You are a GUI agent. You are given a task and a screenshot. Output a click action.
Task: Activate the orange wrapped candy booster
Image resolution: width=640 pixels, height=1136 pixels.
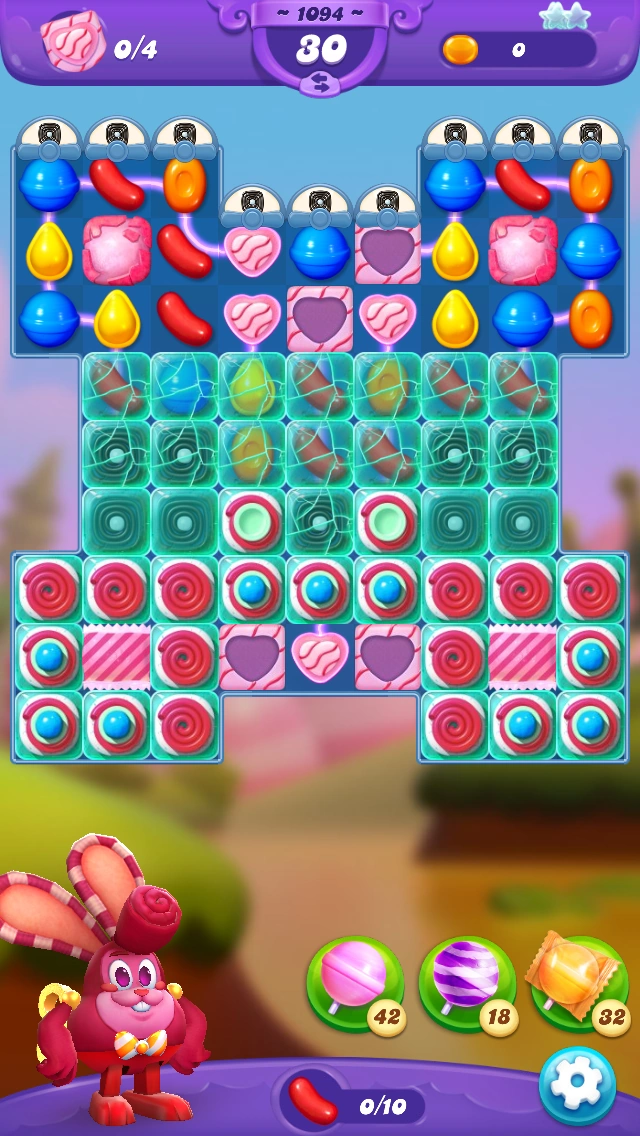pos(578,980)
